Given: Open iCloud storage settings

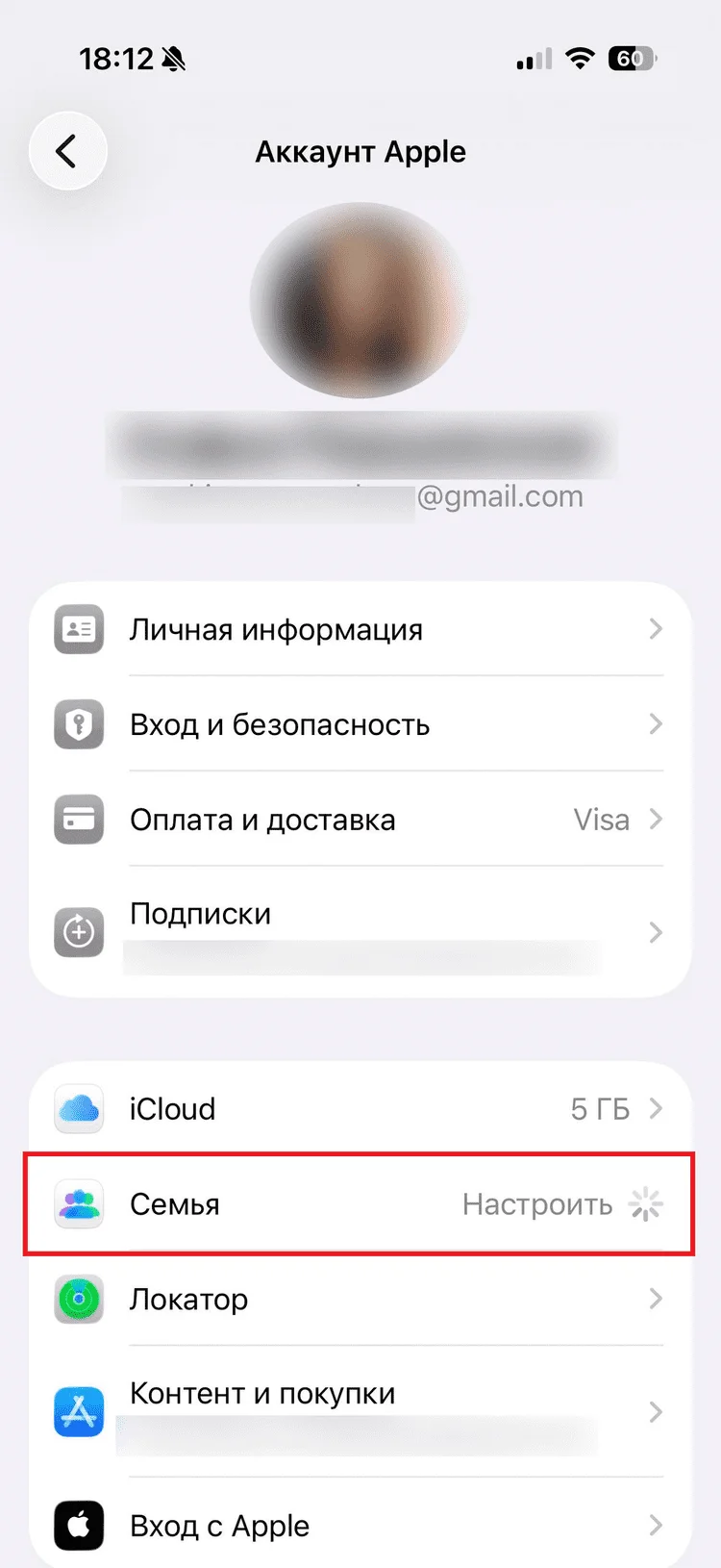Looking at the screenshot, I should click(x=360, y=1108).
